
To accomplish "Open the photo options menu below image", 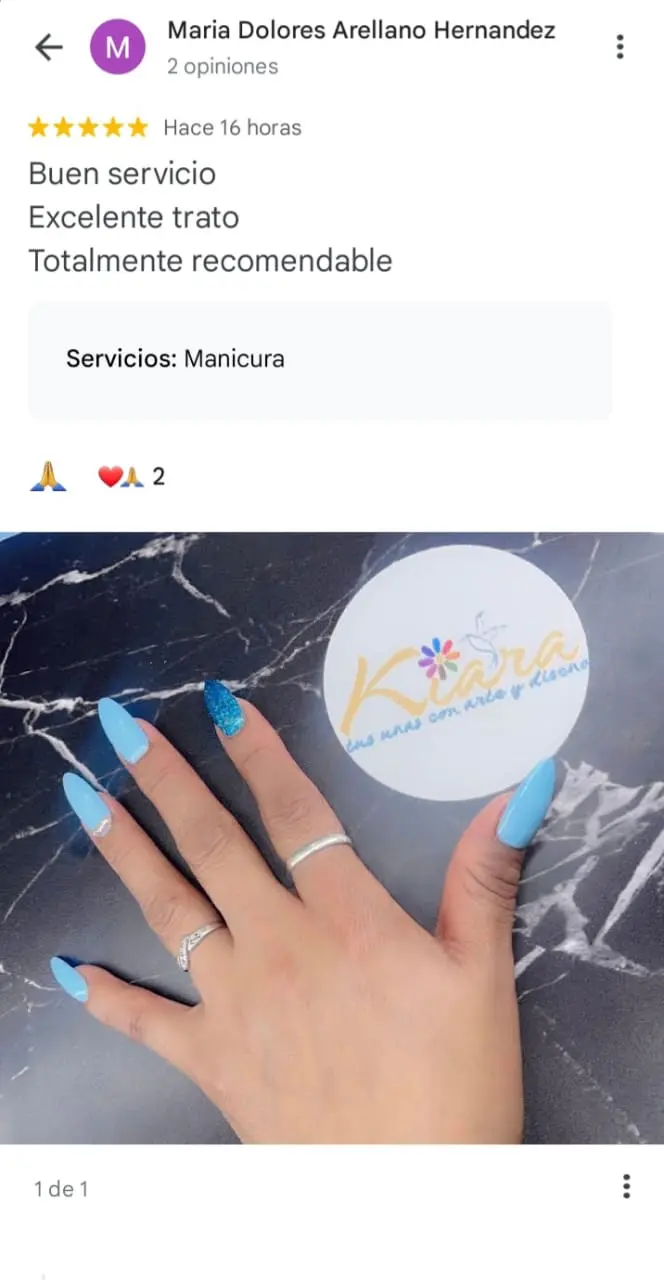I will coord(626,1187).
